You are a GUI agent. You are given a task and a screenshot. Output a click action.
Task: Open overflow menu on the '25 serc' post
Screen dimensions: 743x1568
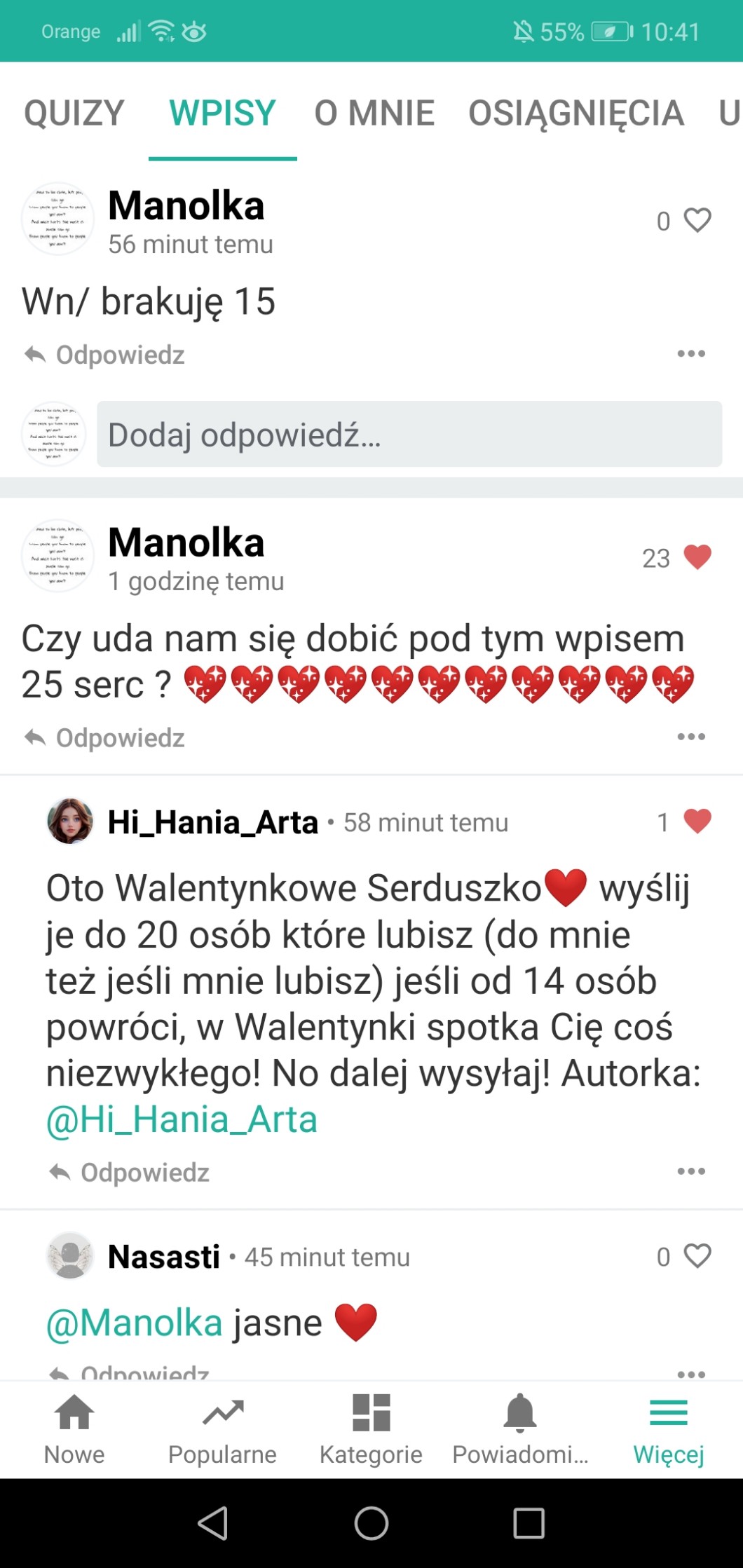pos(691,737)
